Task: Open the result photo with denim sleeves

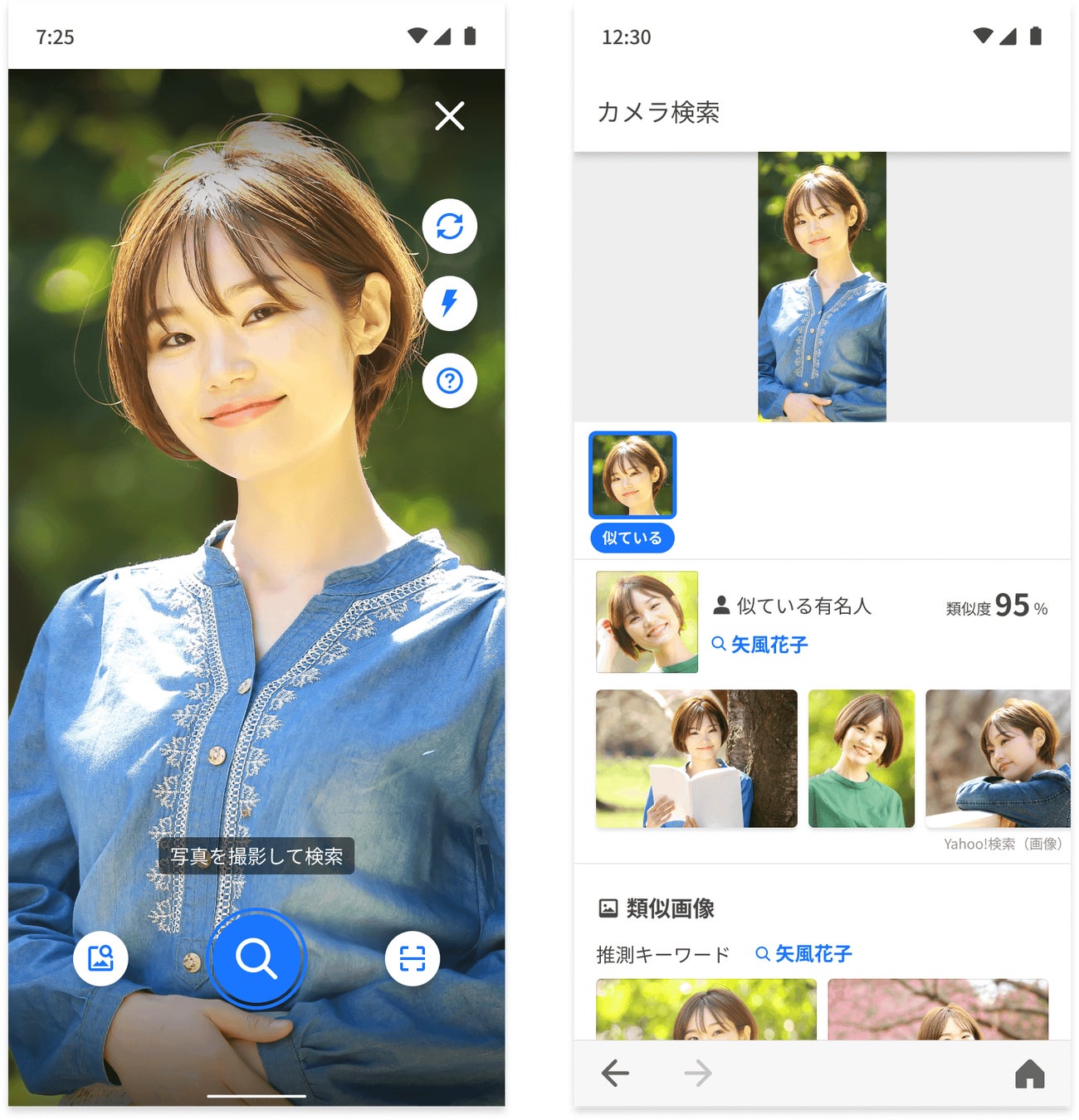Action: pos(997,758)
